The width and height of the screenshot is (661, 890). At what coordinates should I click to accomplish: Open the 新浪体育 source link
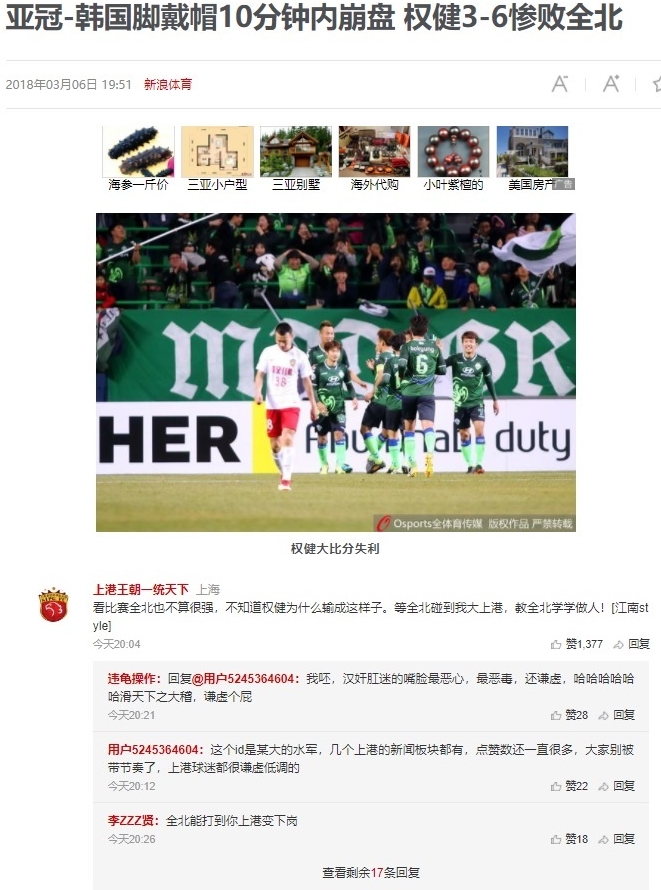point(168,85)
